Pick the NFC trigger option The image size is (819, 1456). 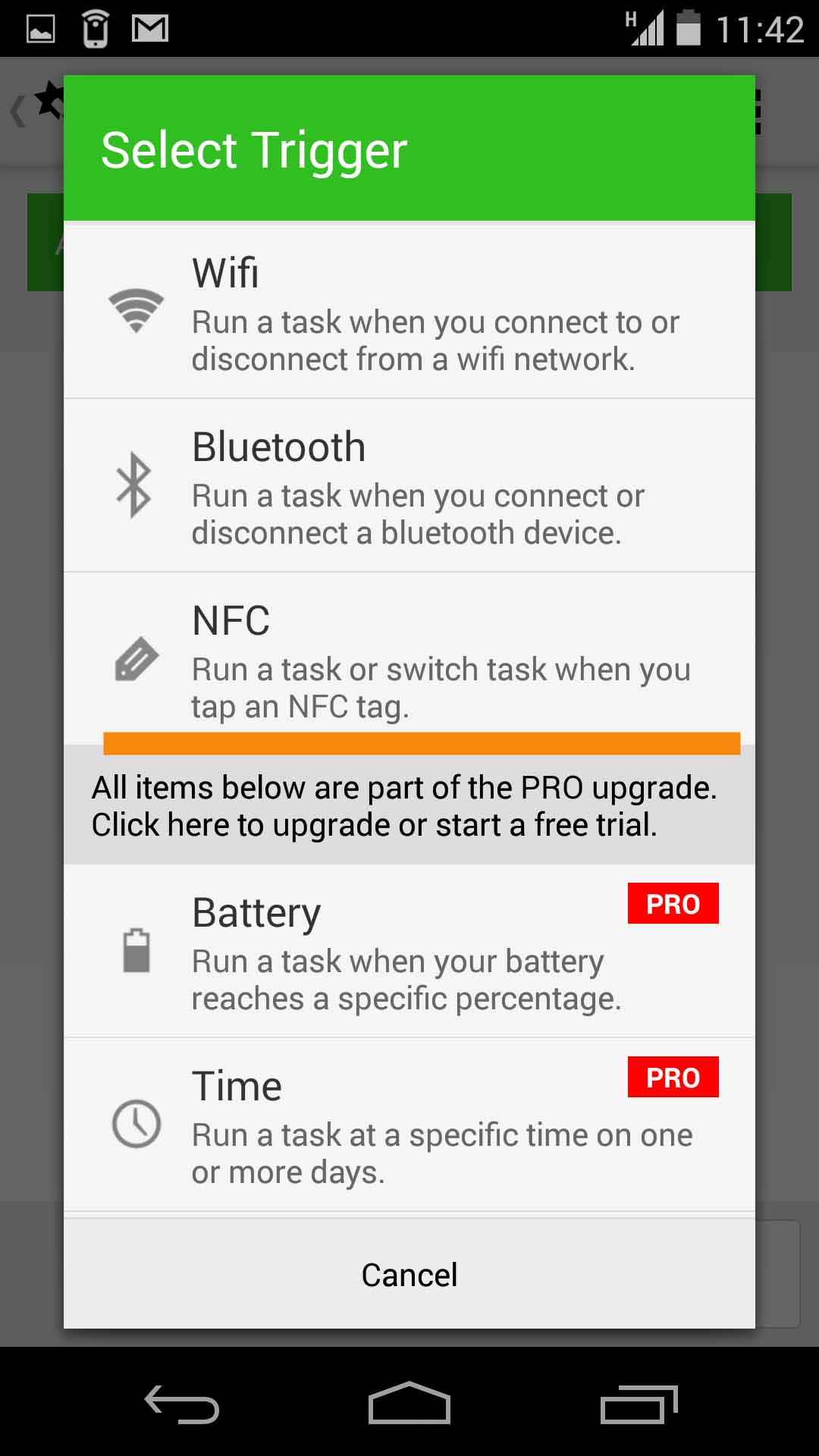(409, 658)
